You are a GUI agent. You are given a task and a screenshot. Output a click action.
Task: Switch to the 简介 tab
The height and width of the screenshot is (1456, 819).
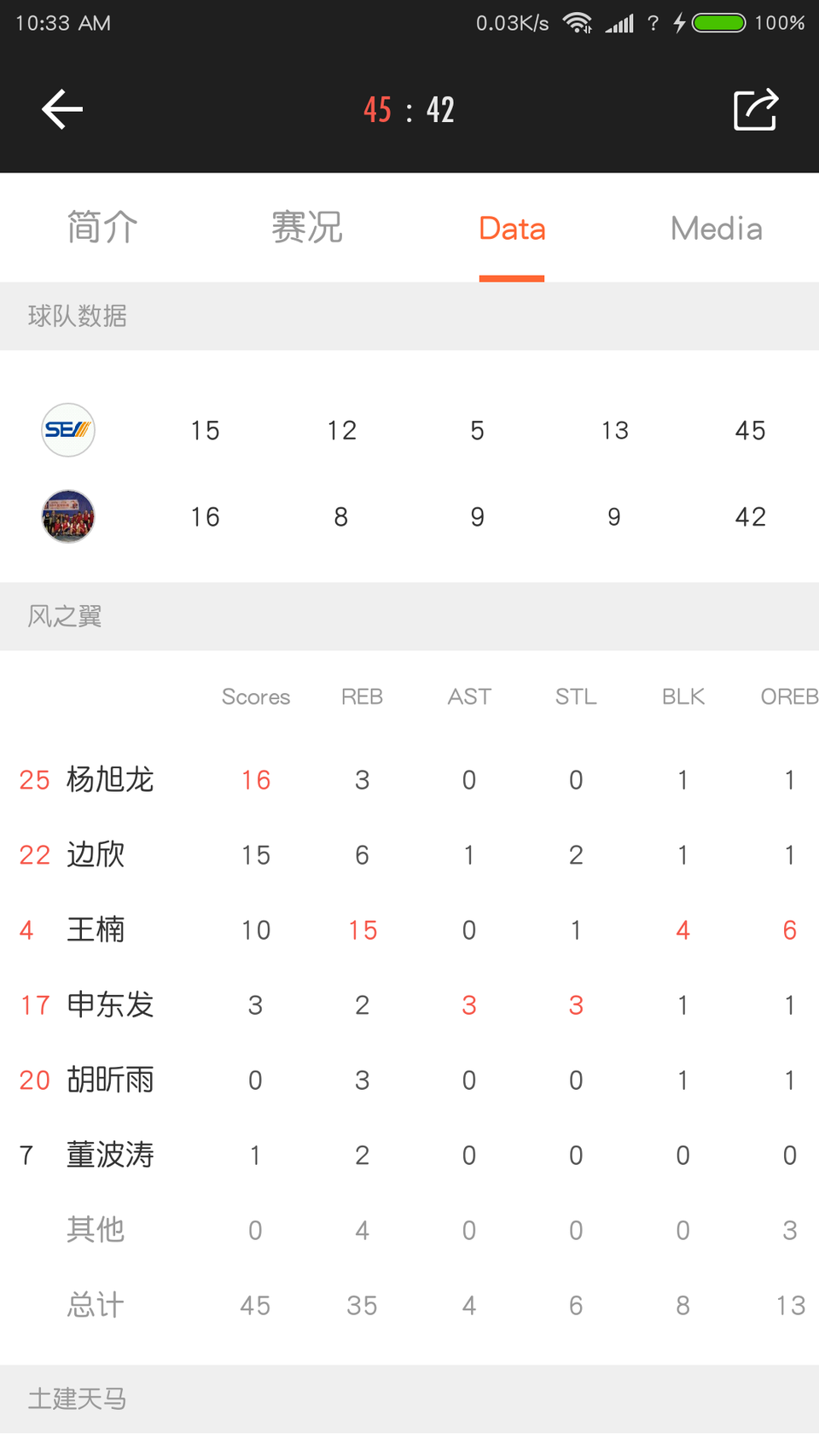102,228
